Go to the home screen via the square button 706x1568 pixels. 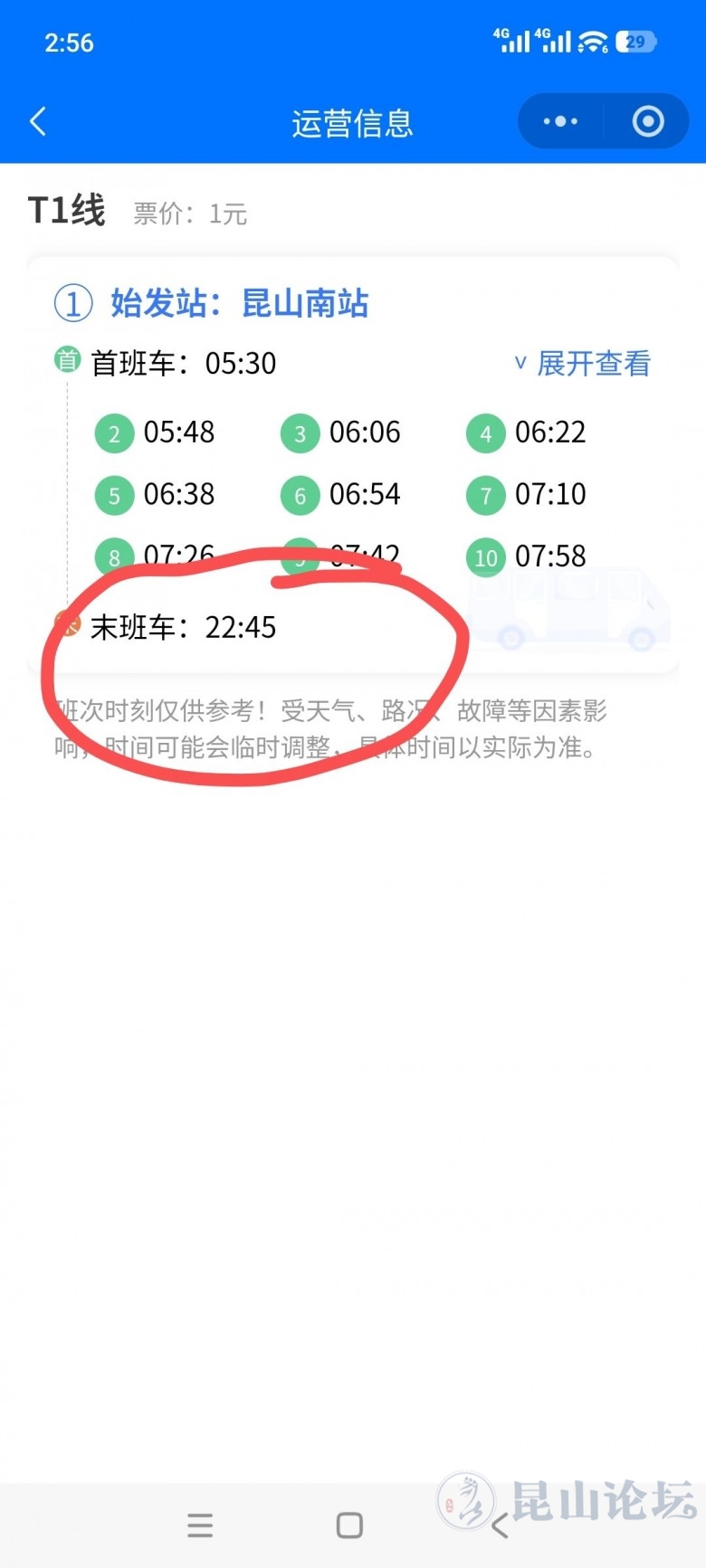[349, 1525]
